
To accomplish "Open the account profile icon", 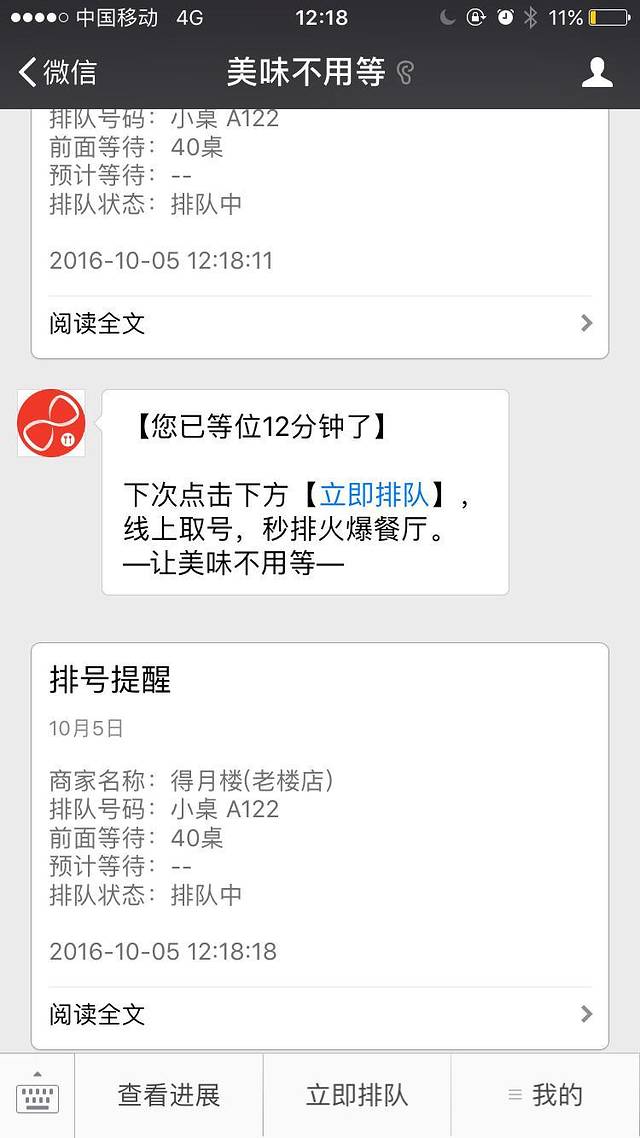I will click(x=597, y=72).
